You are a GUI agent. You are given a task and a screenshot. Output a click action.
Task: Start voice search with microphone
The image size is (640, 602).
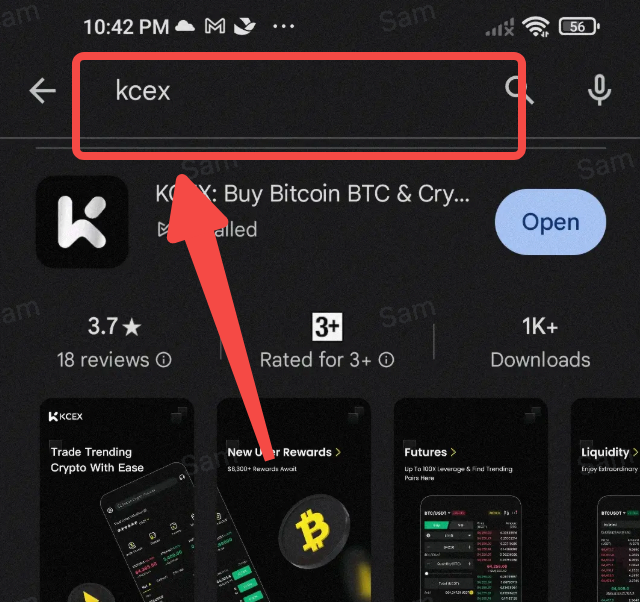[x=599, y=91]
